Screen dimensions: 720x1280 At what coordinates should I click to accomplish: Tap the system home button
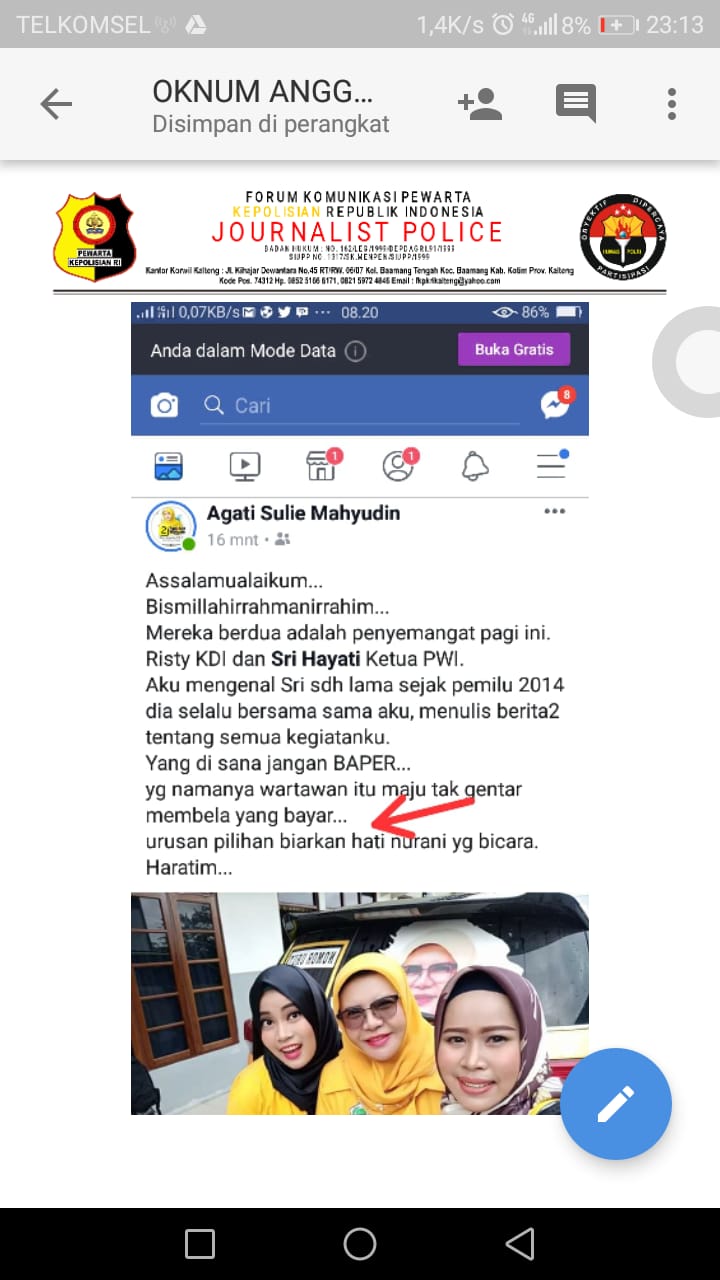[360, 1243]
